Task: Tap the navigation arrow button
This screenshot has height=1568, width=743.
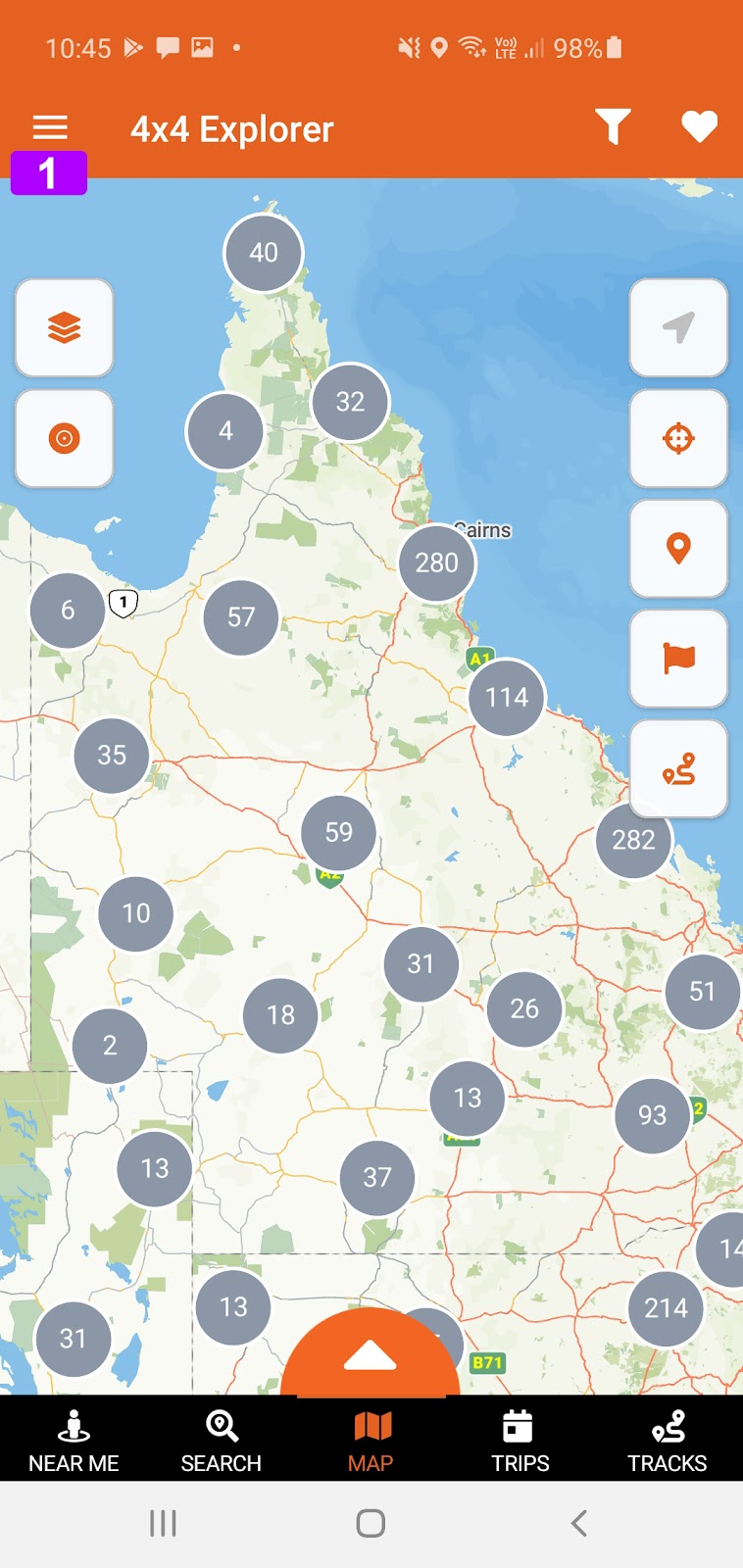Action: tap(678, 327)
